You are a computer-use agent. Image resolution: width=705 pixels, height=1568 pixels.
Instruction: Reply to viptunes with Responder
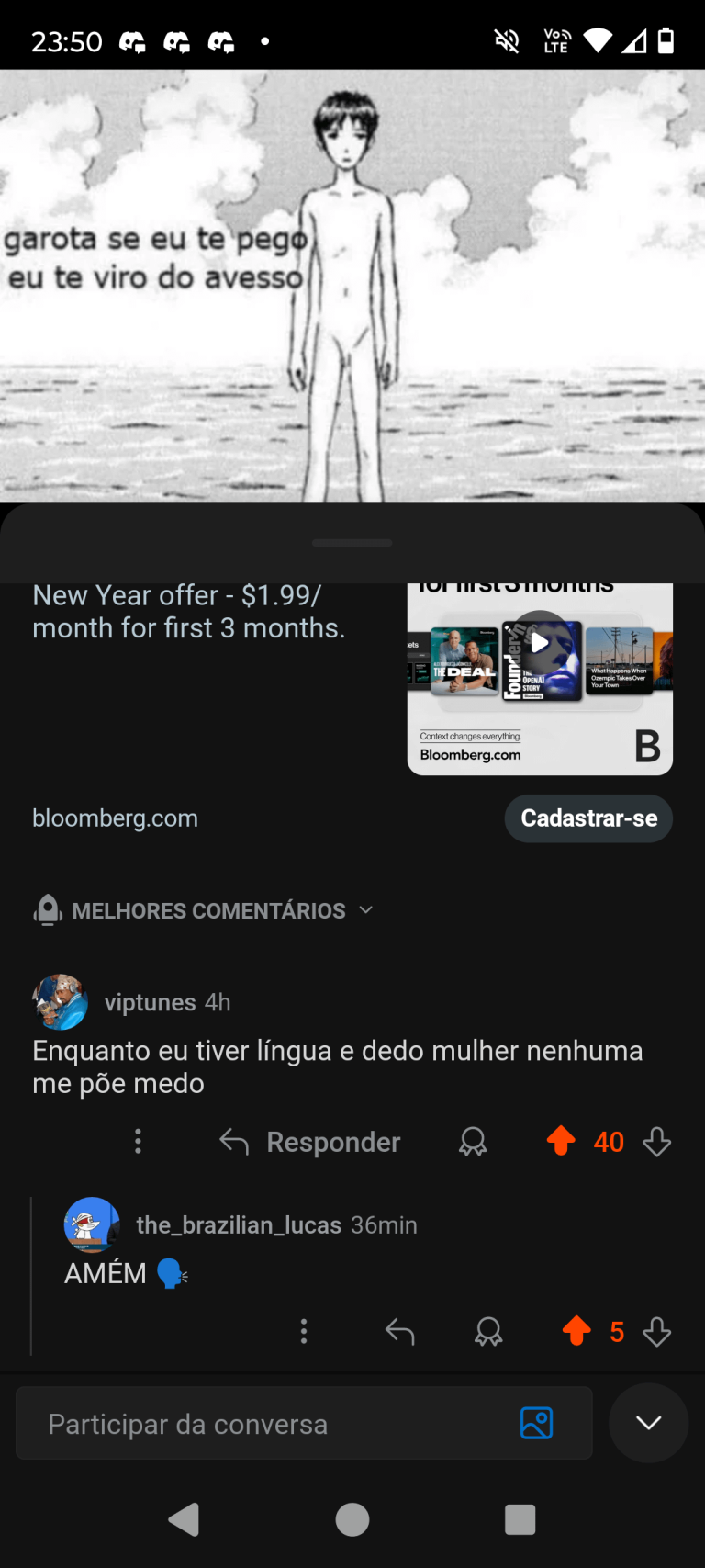tap(310, 1142)
